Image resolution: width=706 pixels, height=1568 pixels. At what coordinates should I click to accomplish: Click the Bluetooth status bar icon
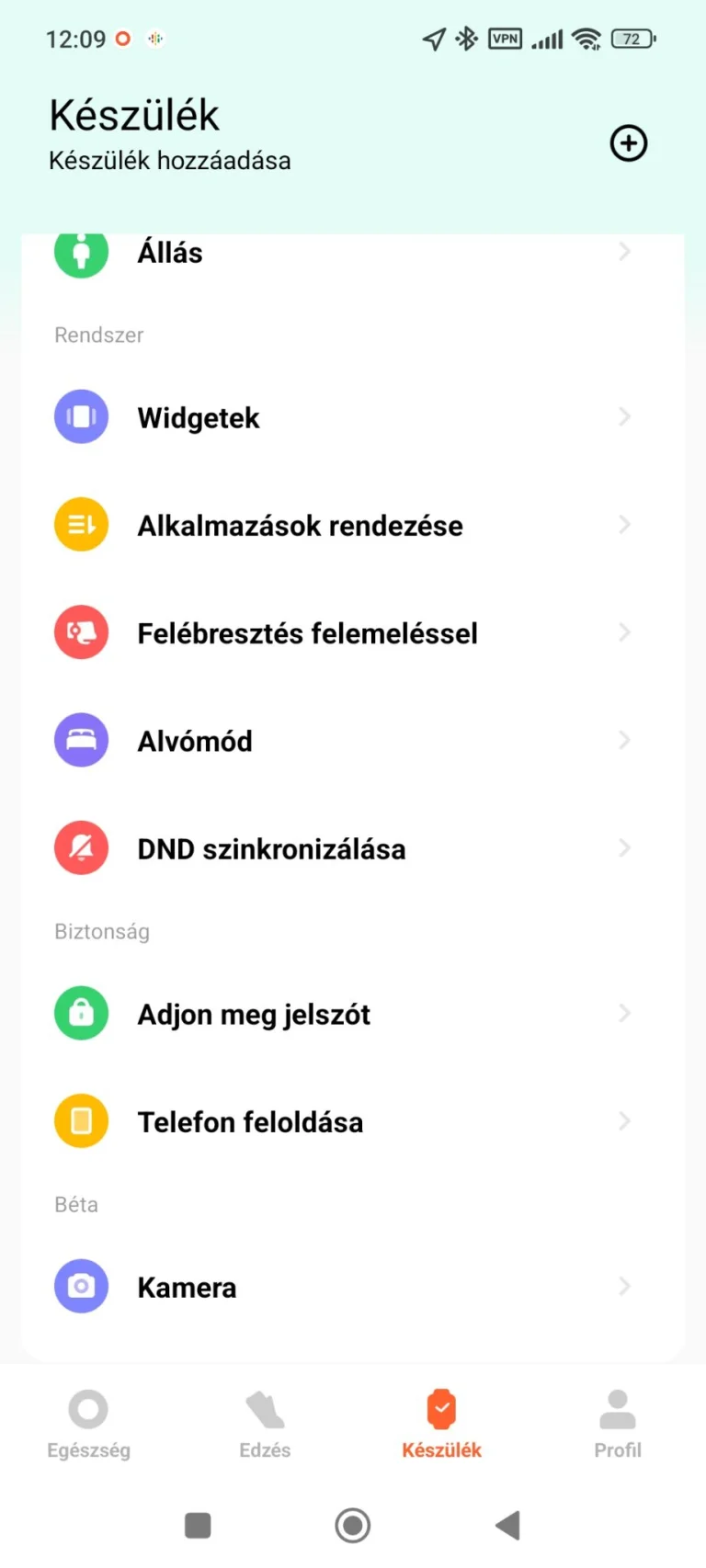click(466, 39)
